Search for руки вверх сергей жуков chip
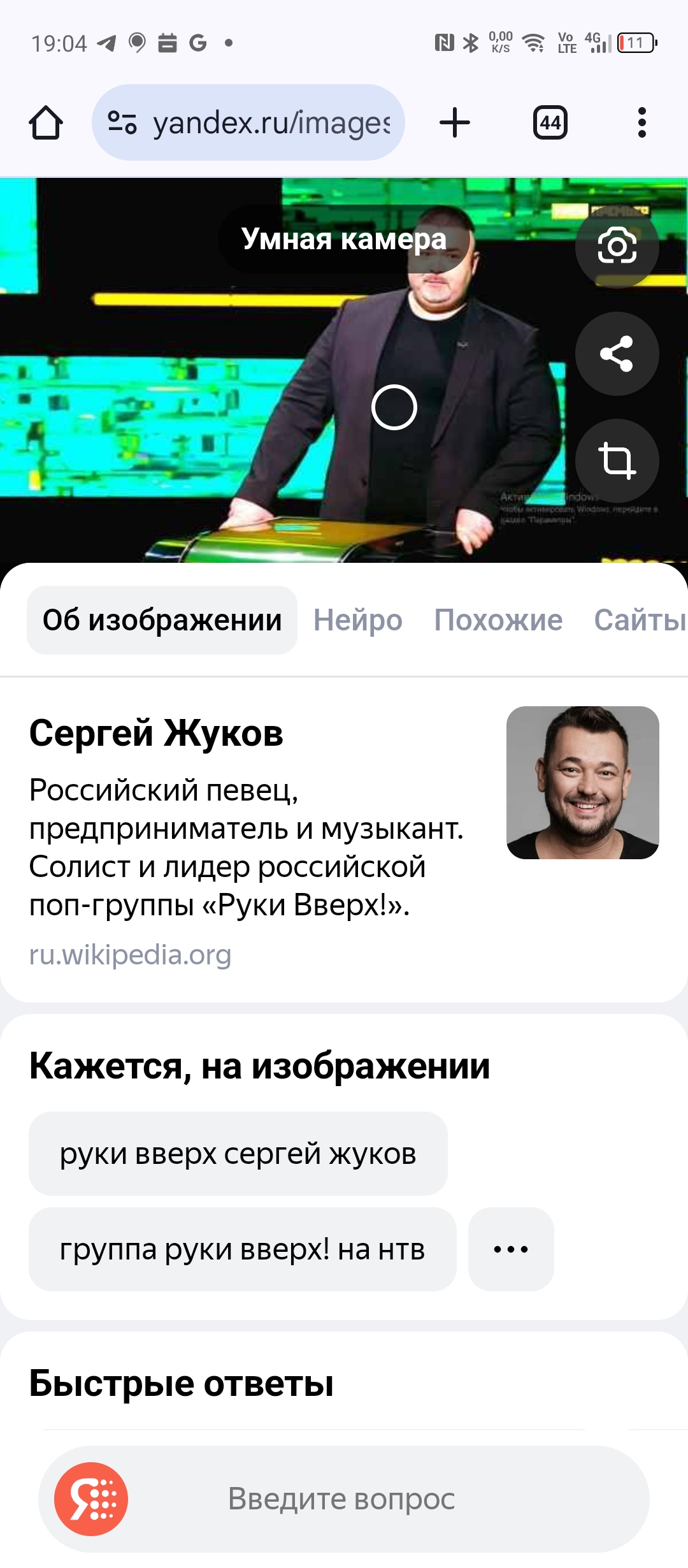Image resolution: width=688 pixels, height=1568 pixels. point(238,1154)
